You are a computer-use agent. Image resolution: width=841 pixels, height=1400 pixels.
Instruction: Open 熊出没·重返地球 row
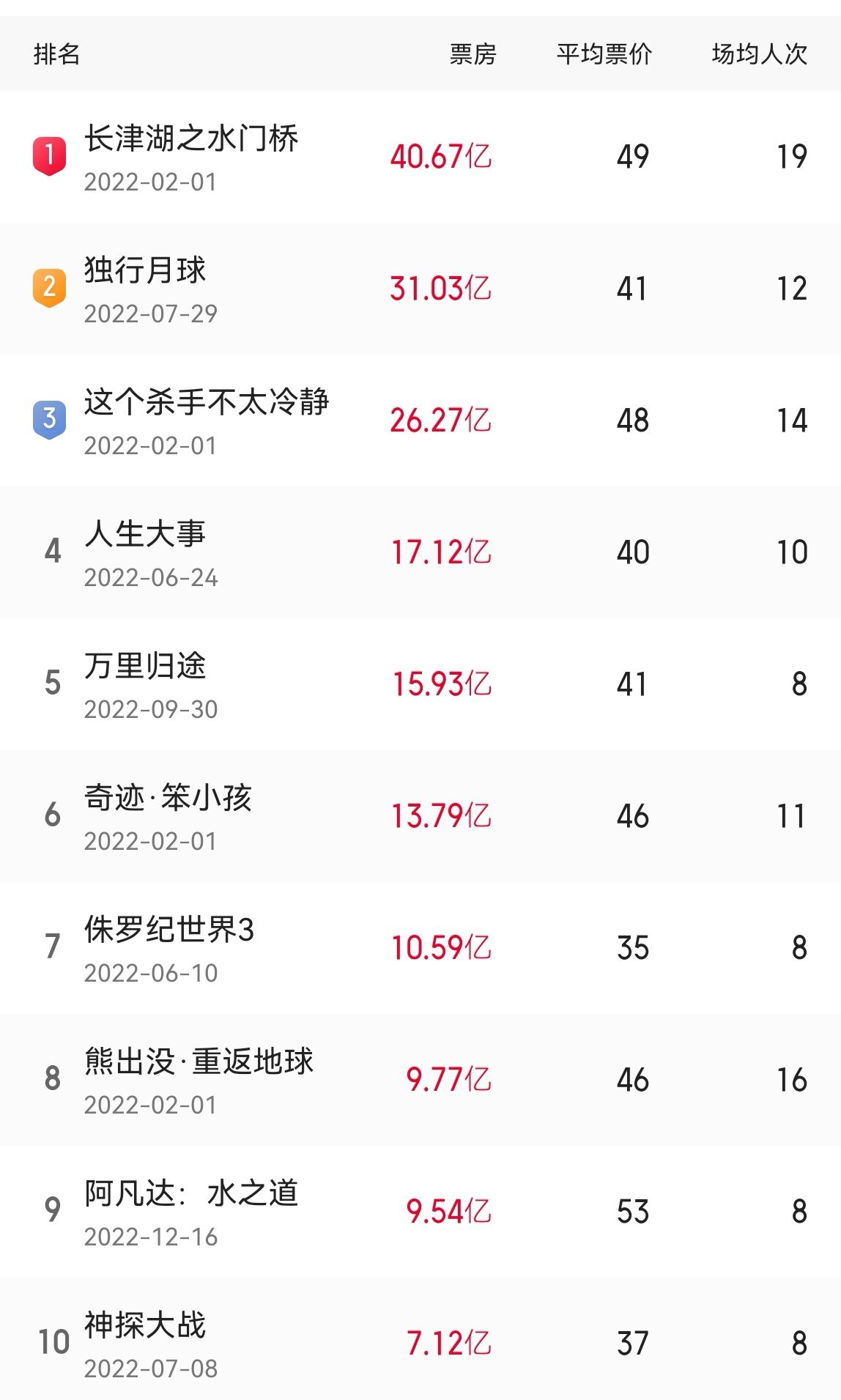199,1062
